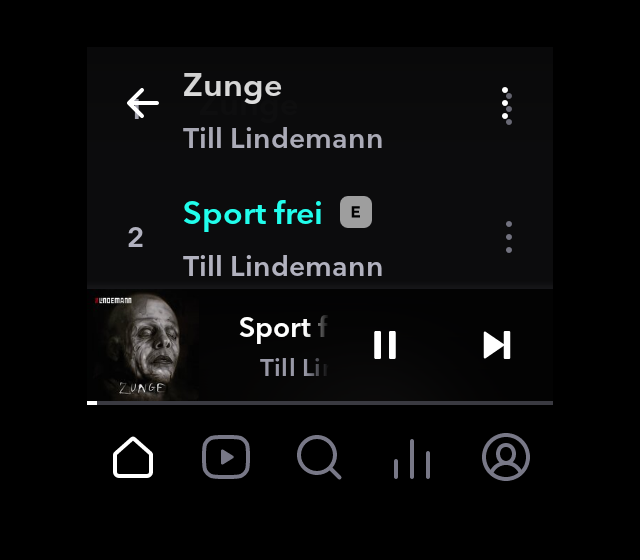Skip to the next track
This screenshot has height=560, width=640.
click(497, 345)
